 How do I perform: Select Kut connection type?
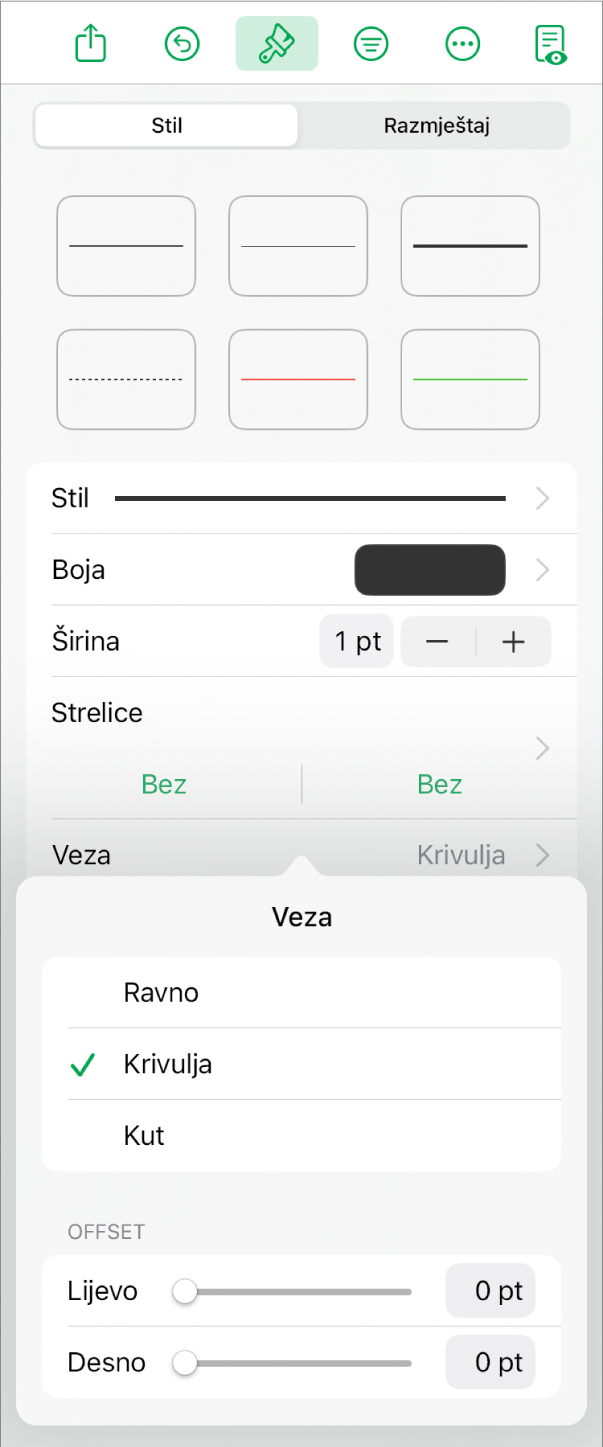coord(301,1136)
